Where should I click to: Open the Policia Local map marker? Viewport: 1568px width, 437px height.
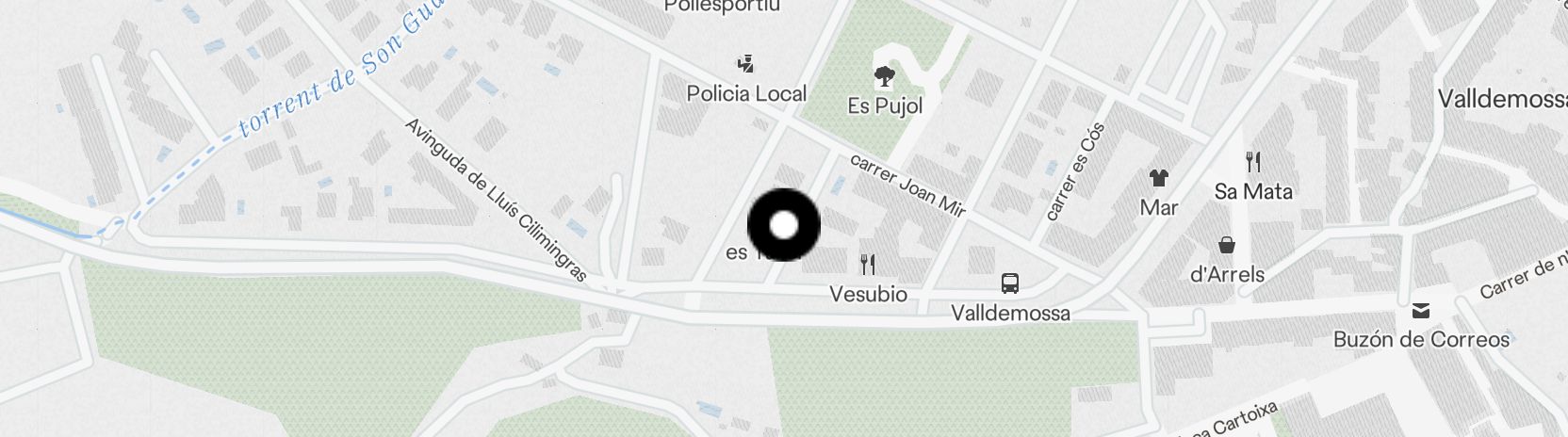point(746,64)
